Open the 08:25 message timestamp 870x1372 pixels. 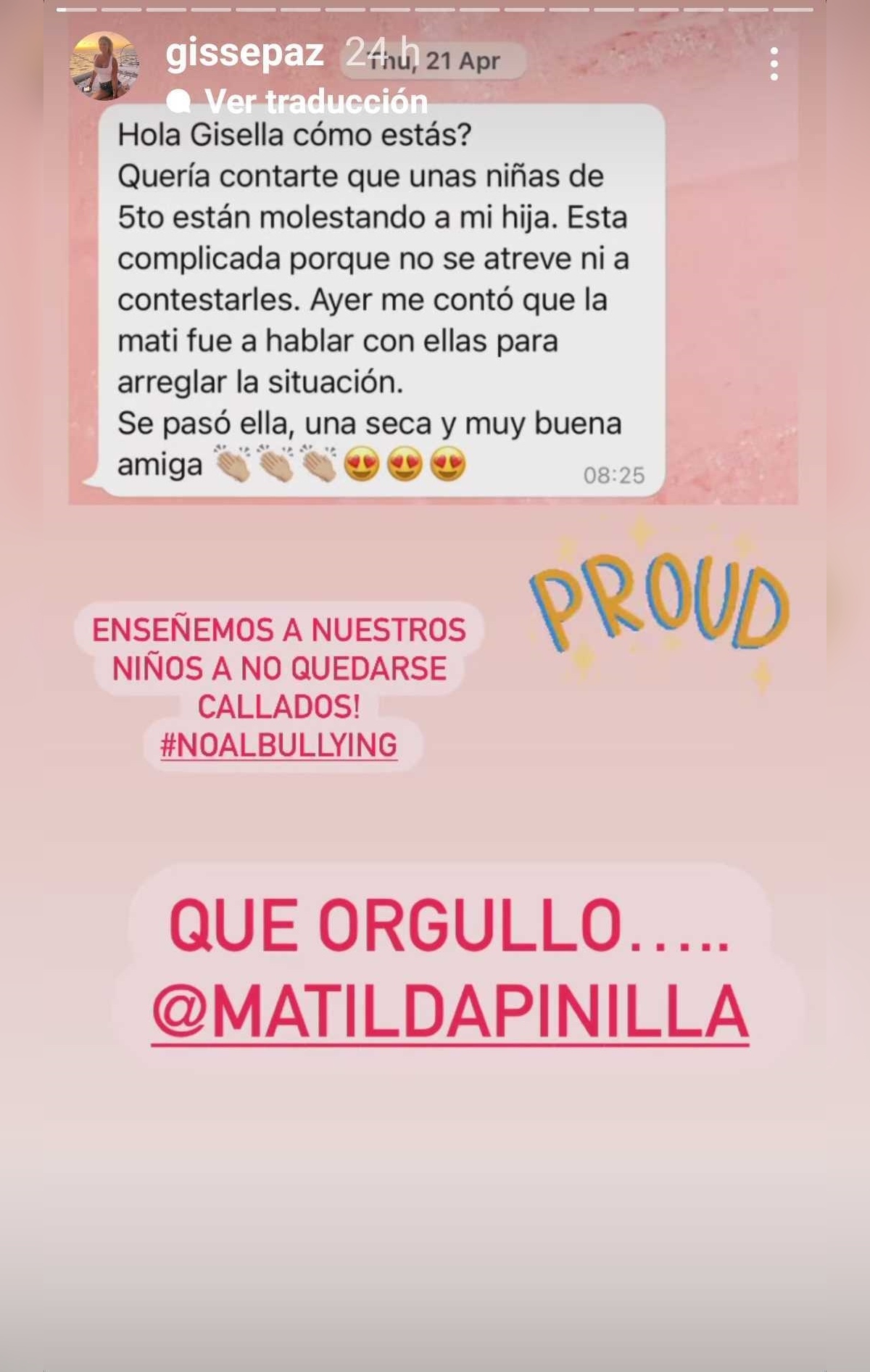coord(613,475)
